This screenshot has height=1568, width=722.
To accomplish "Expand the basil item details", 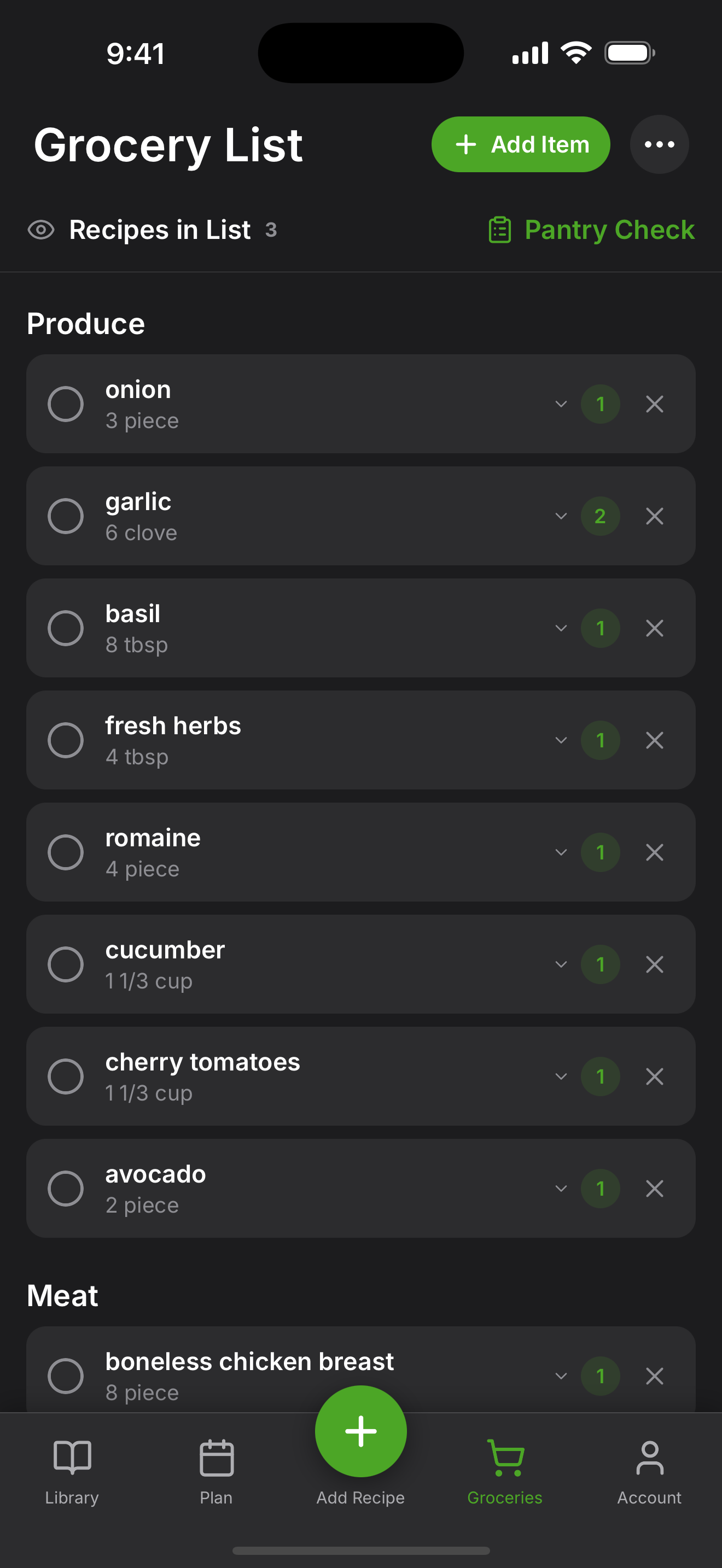I will click(x=561, y=628).
